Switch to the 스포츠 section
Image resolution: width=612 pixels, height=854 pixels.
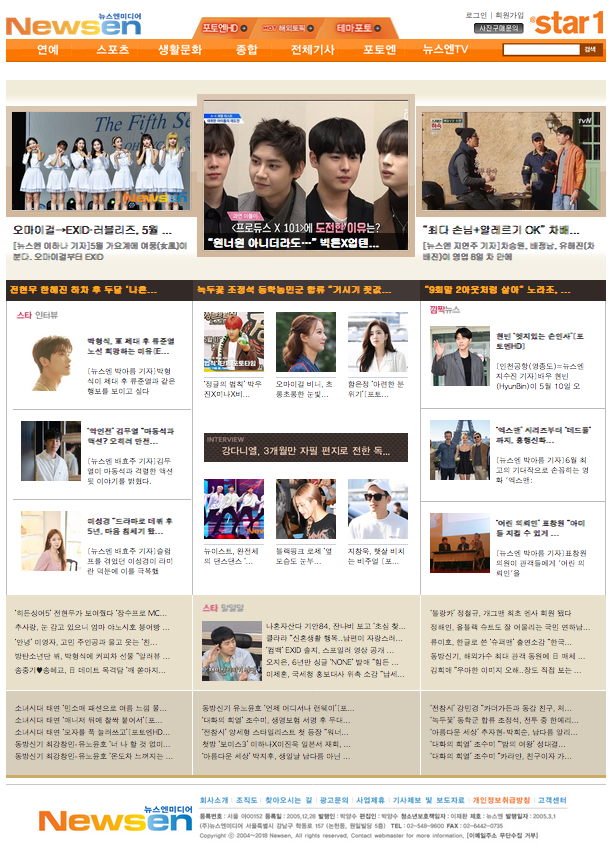tap(113, 49)
